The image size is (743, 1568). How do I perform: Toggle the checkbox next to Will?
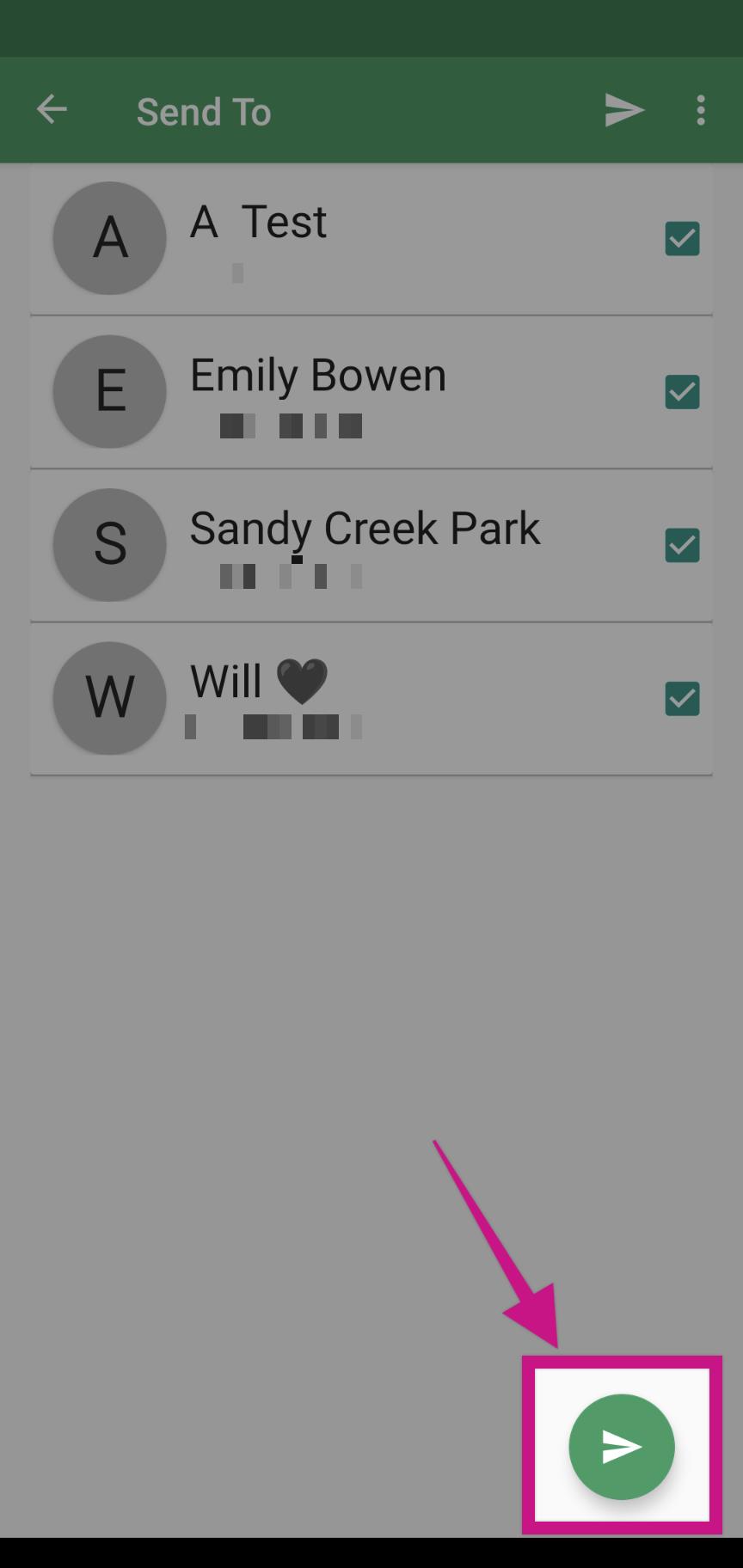682,698
